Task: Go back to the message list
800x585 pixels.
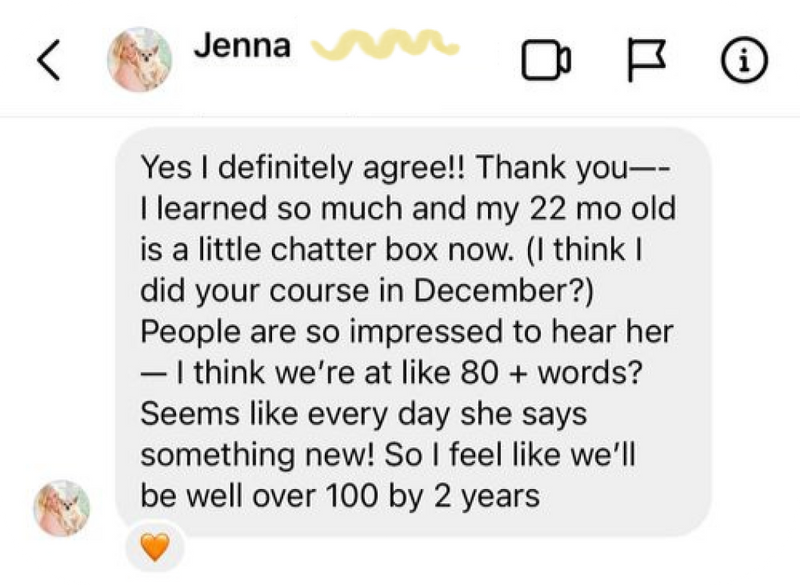Action: click(x=49, y=62)
